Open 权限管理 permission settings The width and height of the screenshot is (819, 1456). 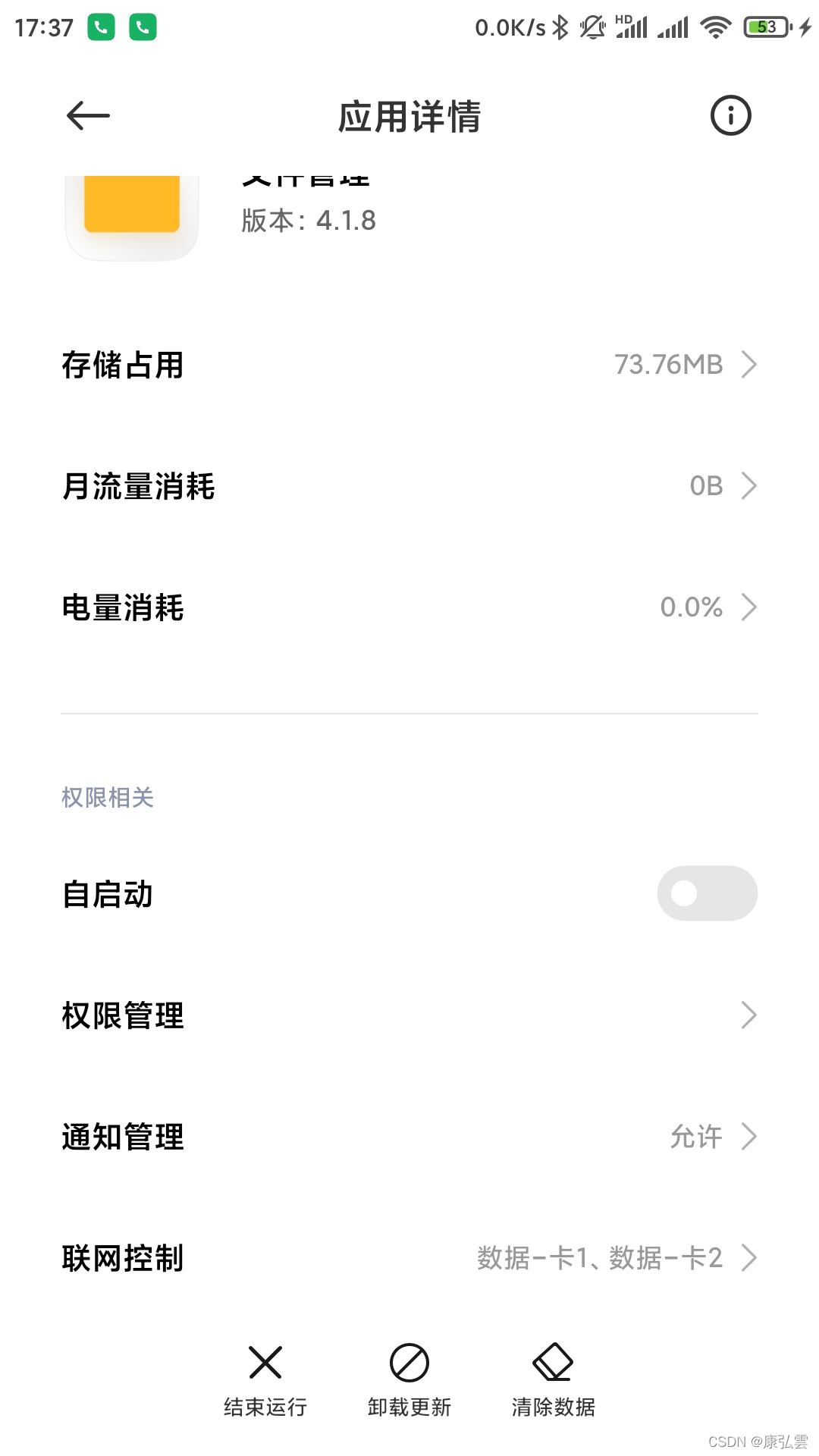[409, 1015]
